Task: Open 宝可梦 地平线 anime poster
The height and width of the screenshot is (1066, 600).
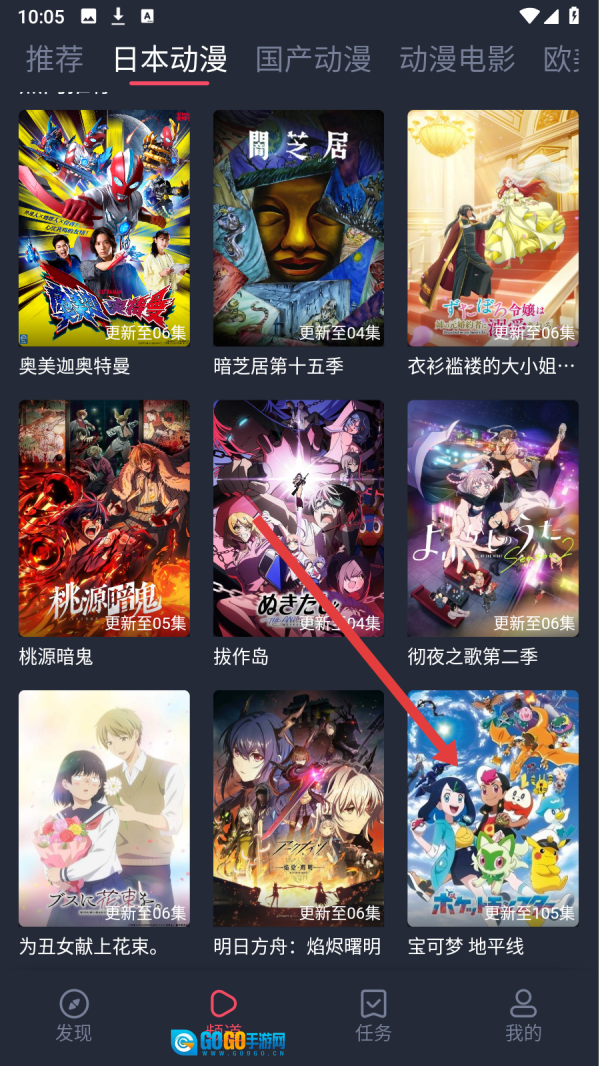Action: (x=492, y=808)
